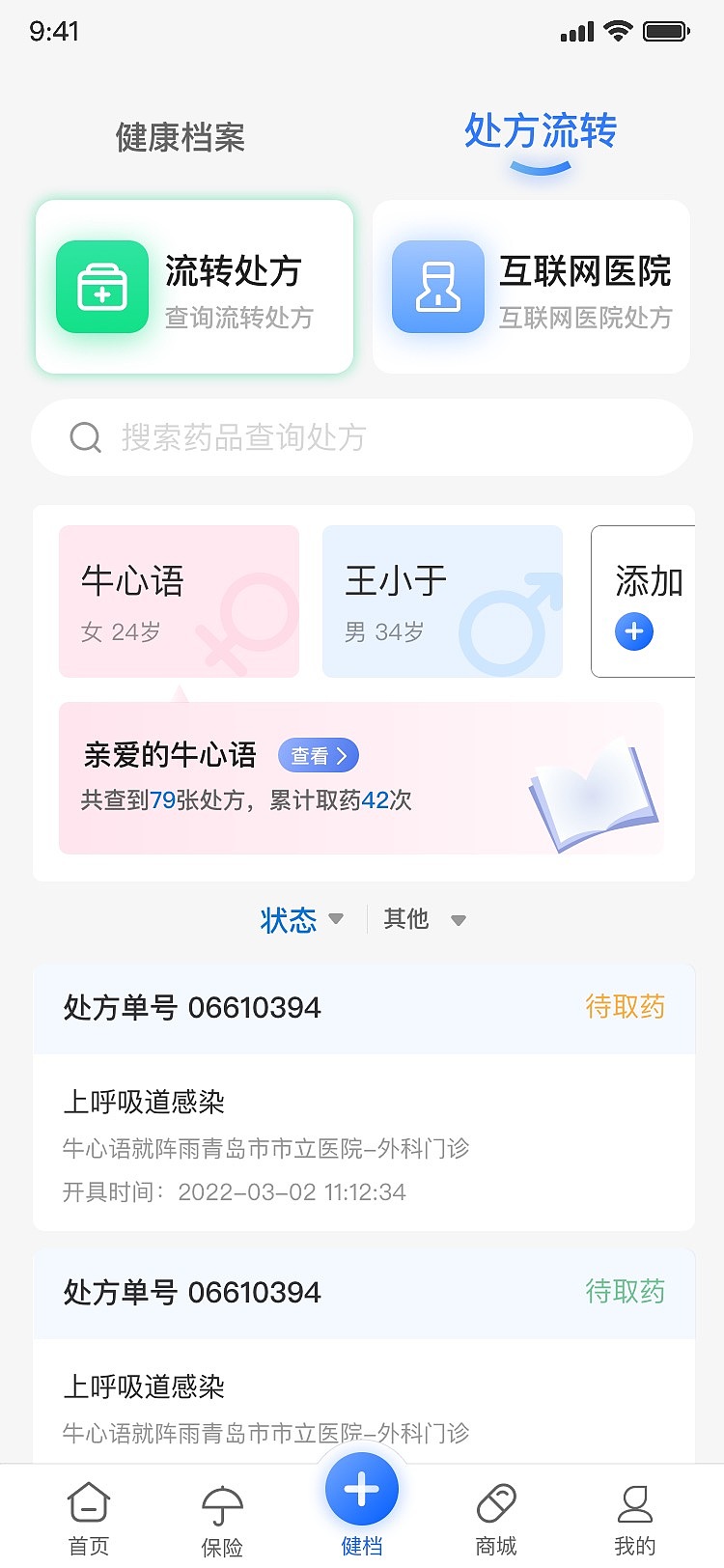
Task: Switch to the 健康档案 tab
Action: [x=180, y=139]
